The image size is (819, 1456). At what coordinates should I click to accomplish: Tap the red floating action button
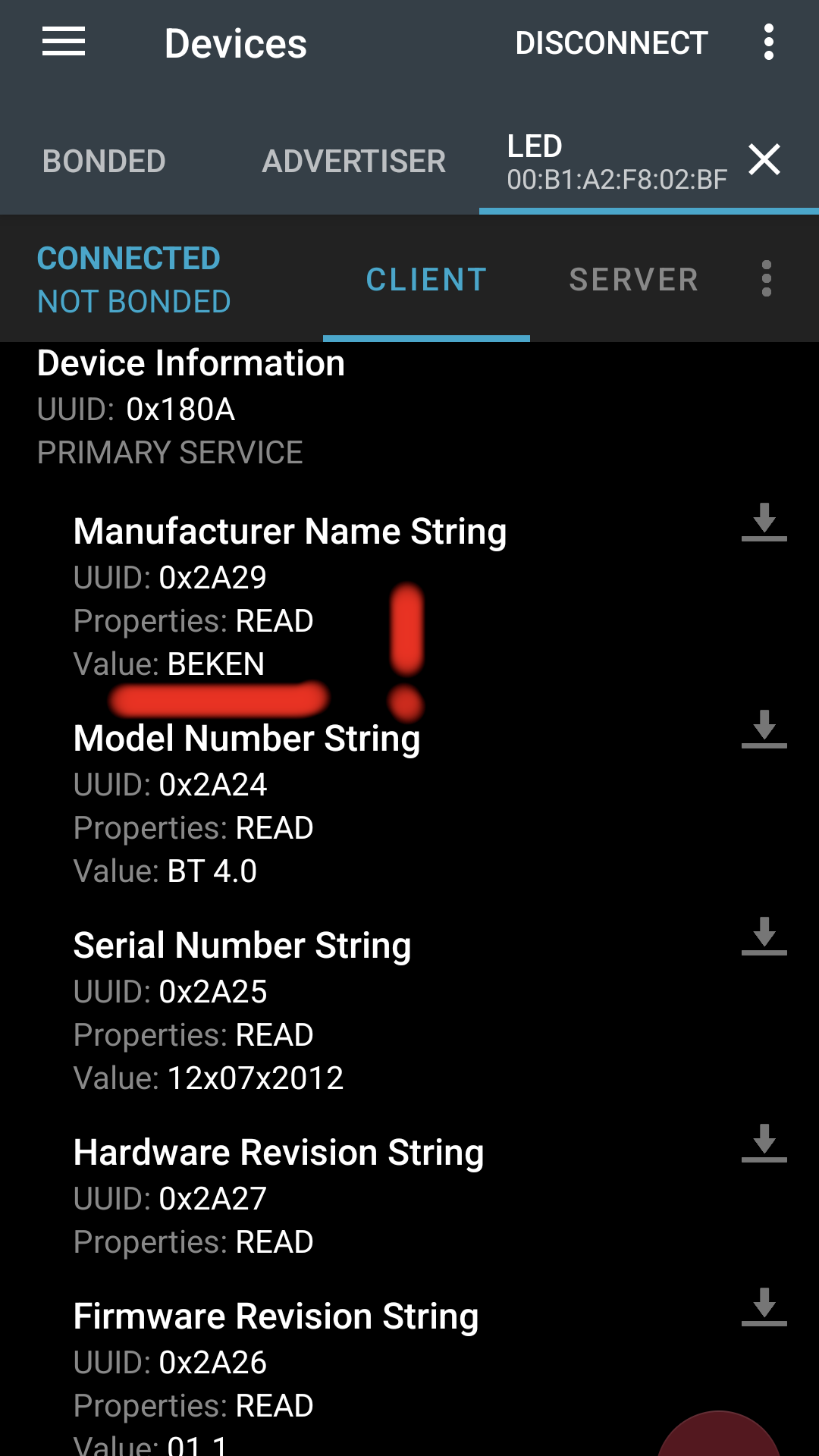coord(720,1437)
